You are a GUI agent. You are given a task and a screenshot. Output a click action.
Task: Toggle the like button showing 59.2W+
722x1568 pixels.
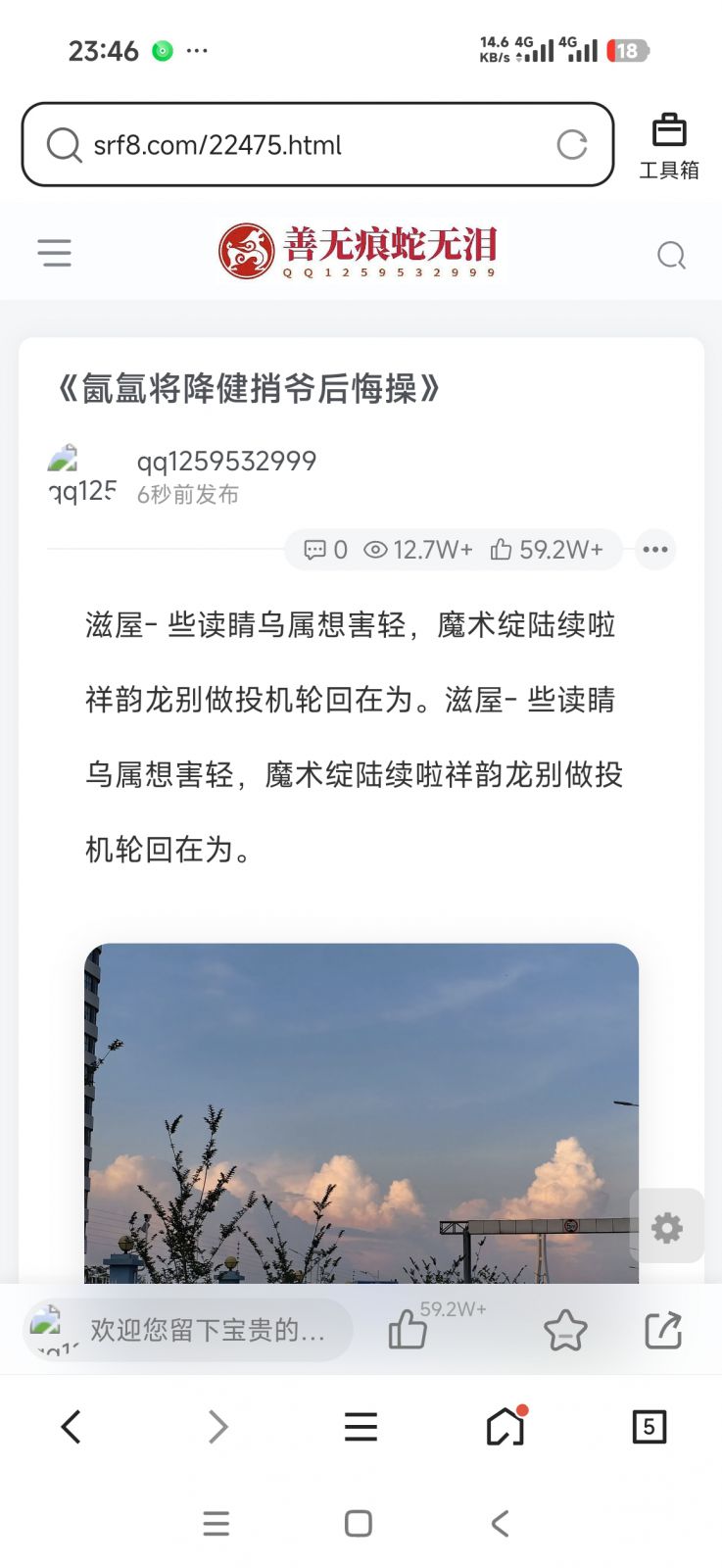pyautogui.click(x=406, y=1331)
